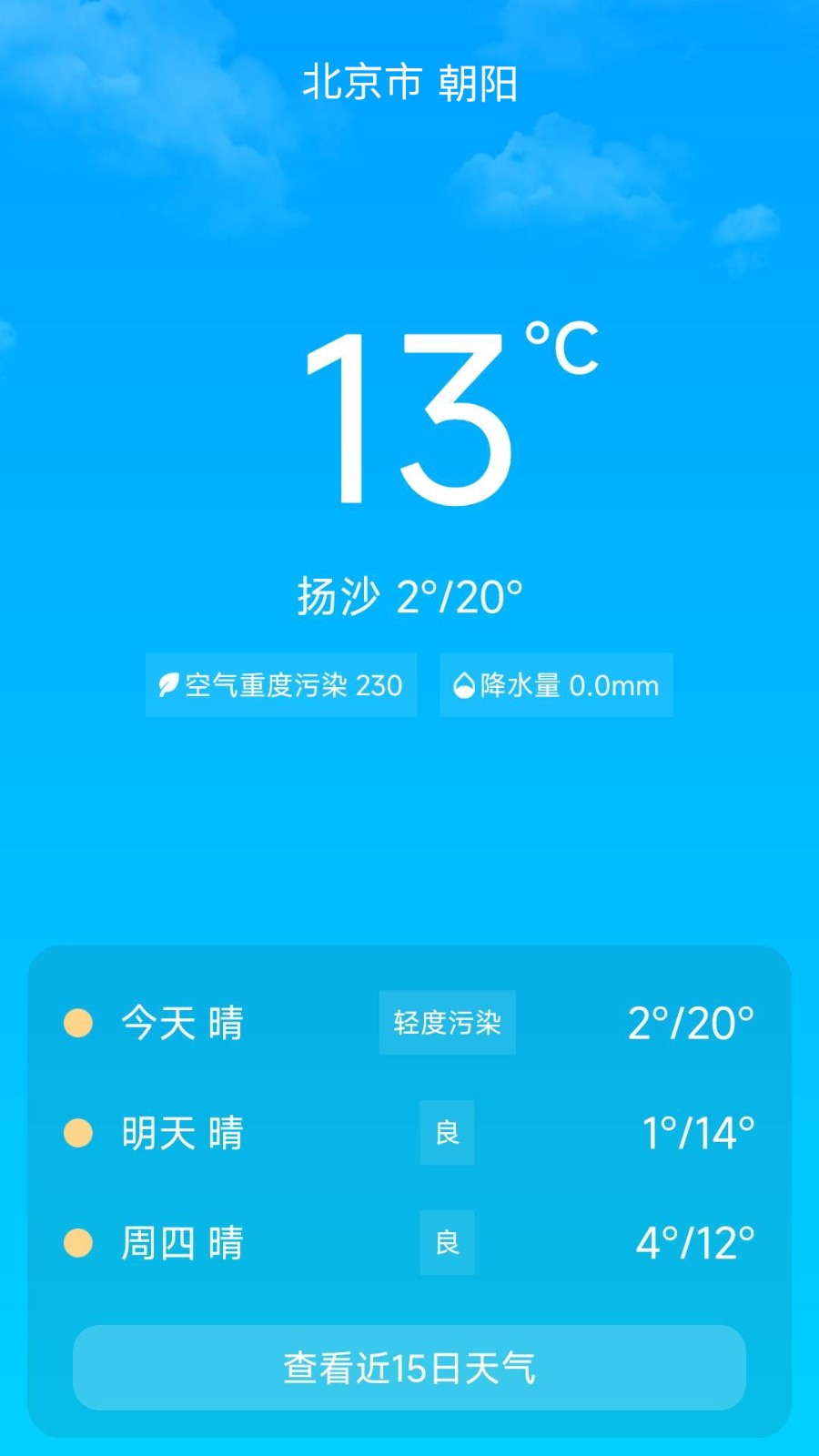
Task: Expand today's forecast row 今天 晴
Action: (182, 1023)
